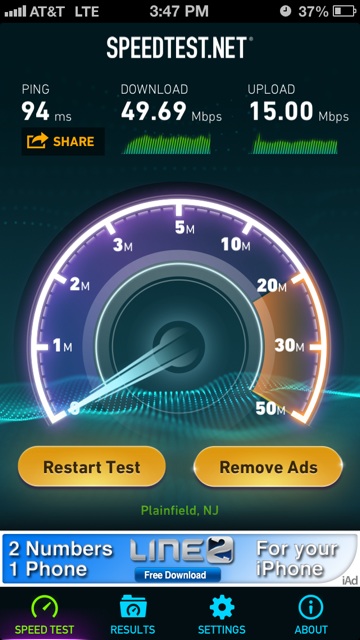Tap the Remove Ads button
Viewport: 360px width, 640px height.
click(268, 467)
